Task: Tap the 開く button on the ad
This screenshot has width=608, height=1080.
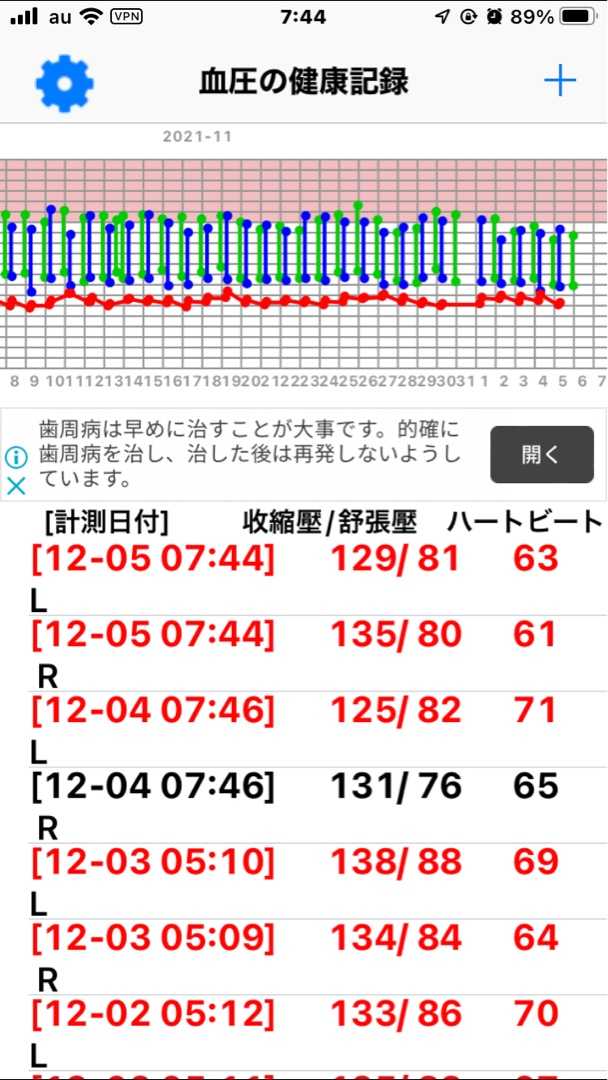Action: [x=542, y=455]
